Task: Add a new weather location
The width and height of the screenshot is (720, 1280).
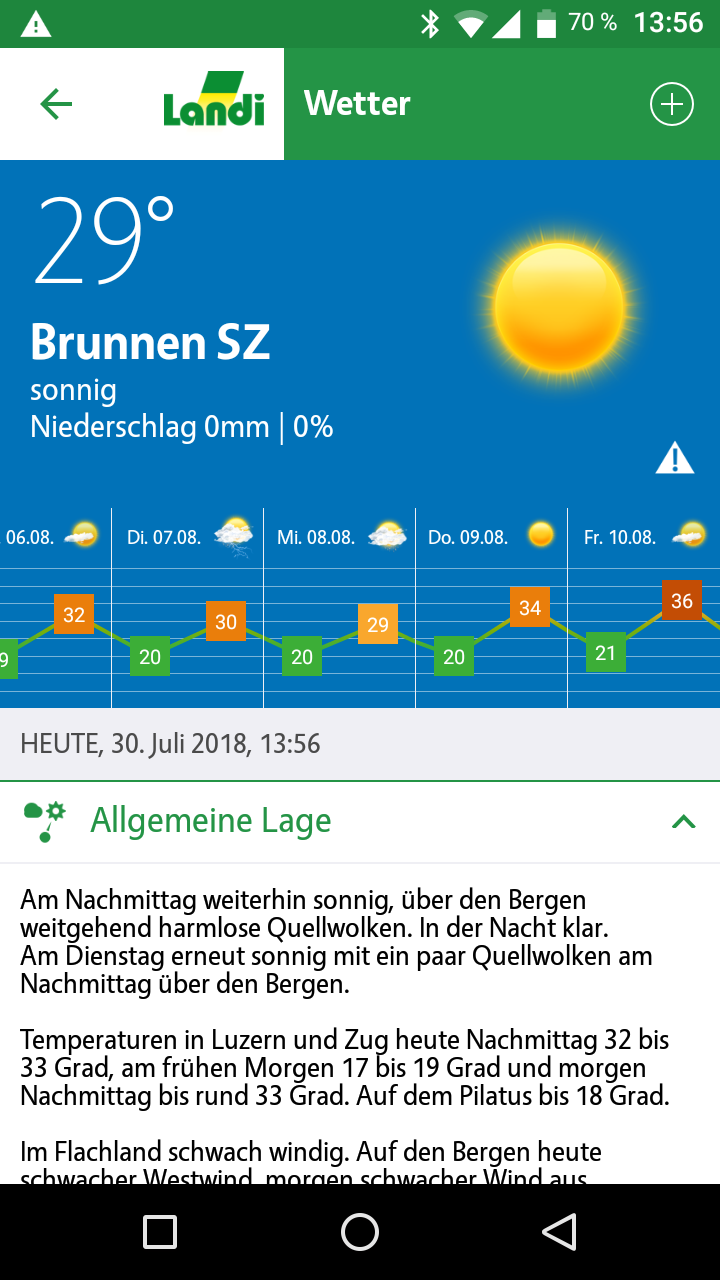Action: tap(671, 104)
